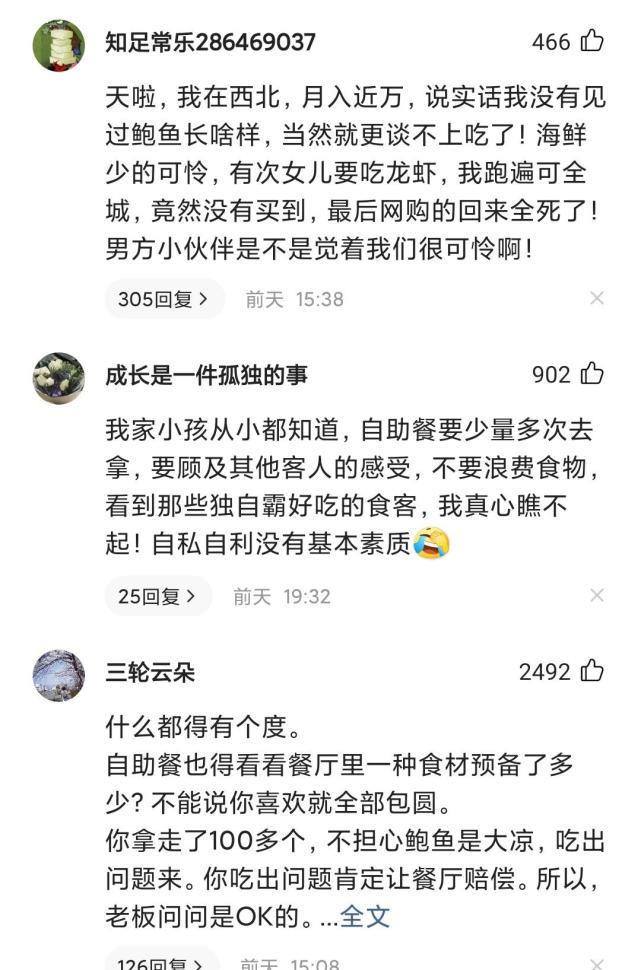Open the 305回复 replies thread

tap(164, 299)
